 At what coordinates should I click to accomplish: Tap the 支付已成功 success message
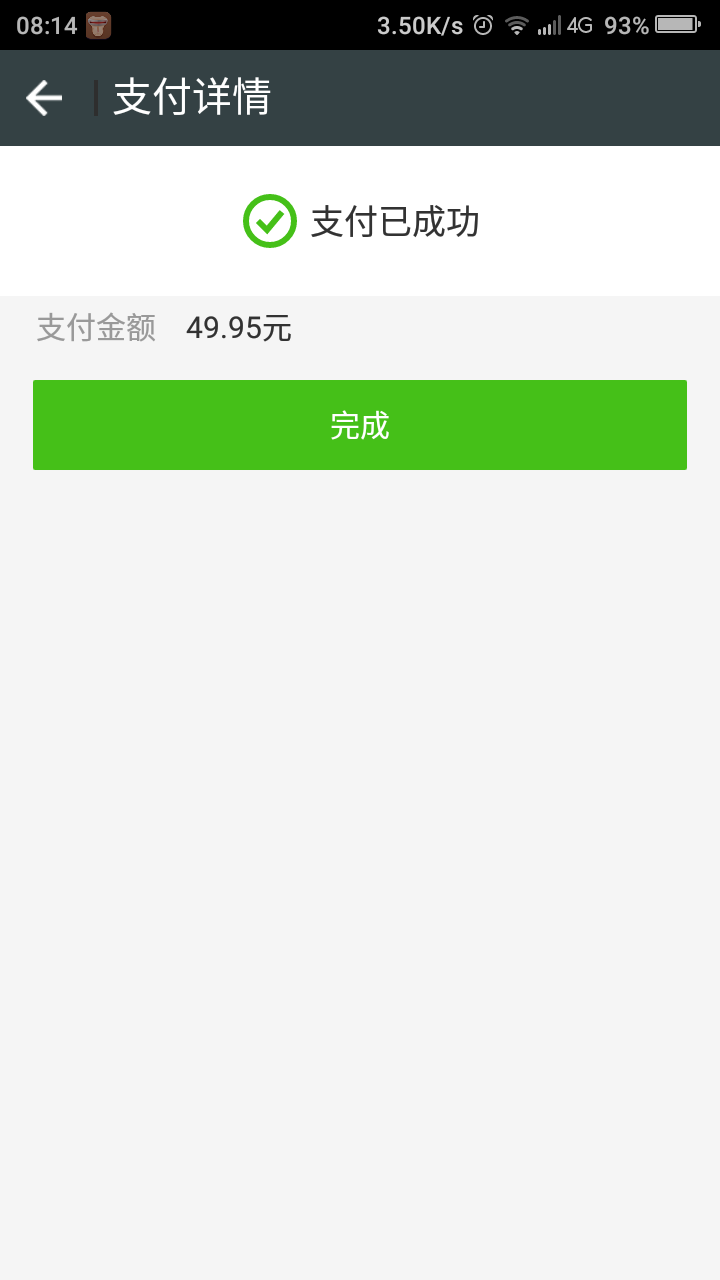[393, 221]
